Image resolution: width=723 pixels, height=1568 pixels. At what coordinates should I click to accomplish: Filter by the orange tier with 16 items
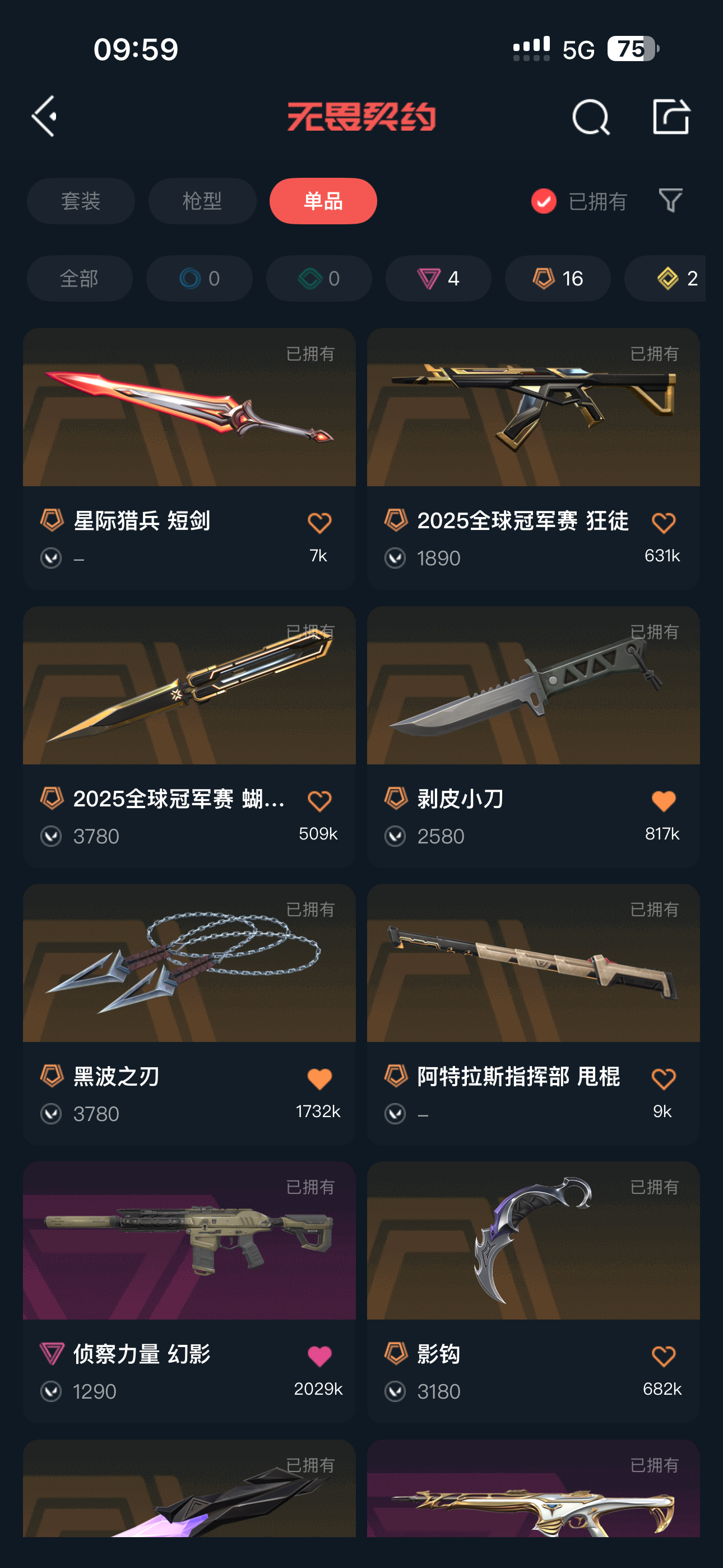tap(558, 278)
